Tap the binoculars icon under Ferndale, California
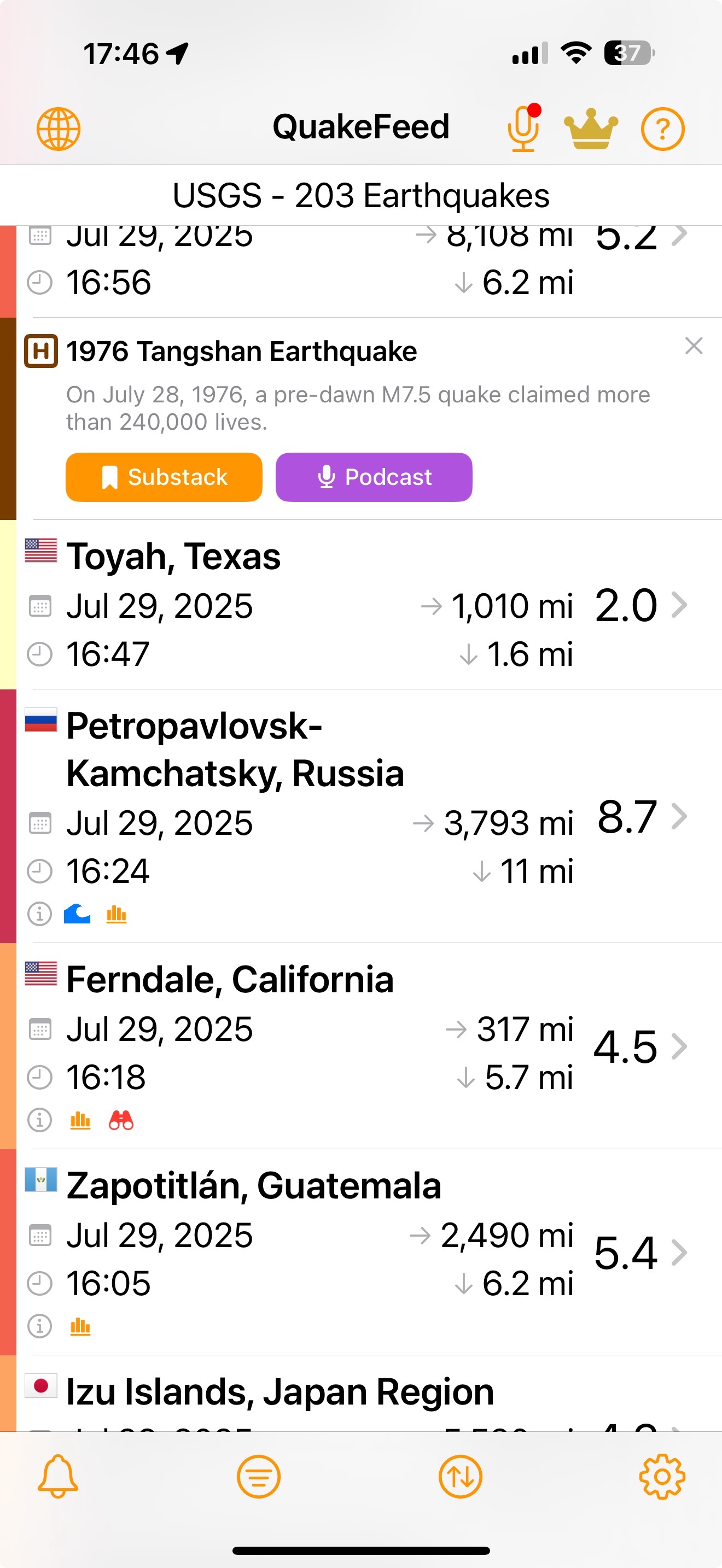 pyautogui.click(x=121, y=1120)
